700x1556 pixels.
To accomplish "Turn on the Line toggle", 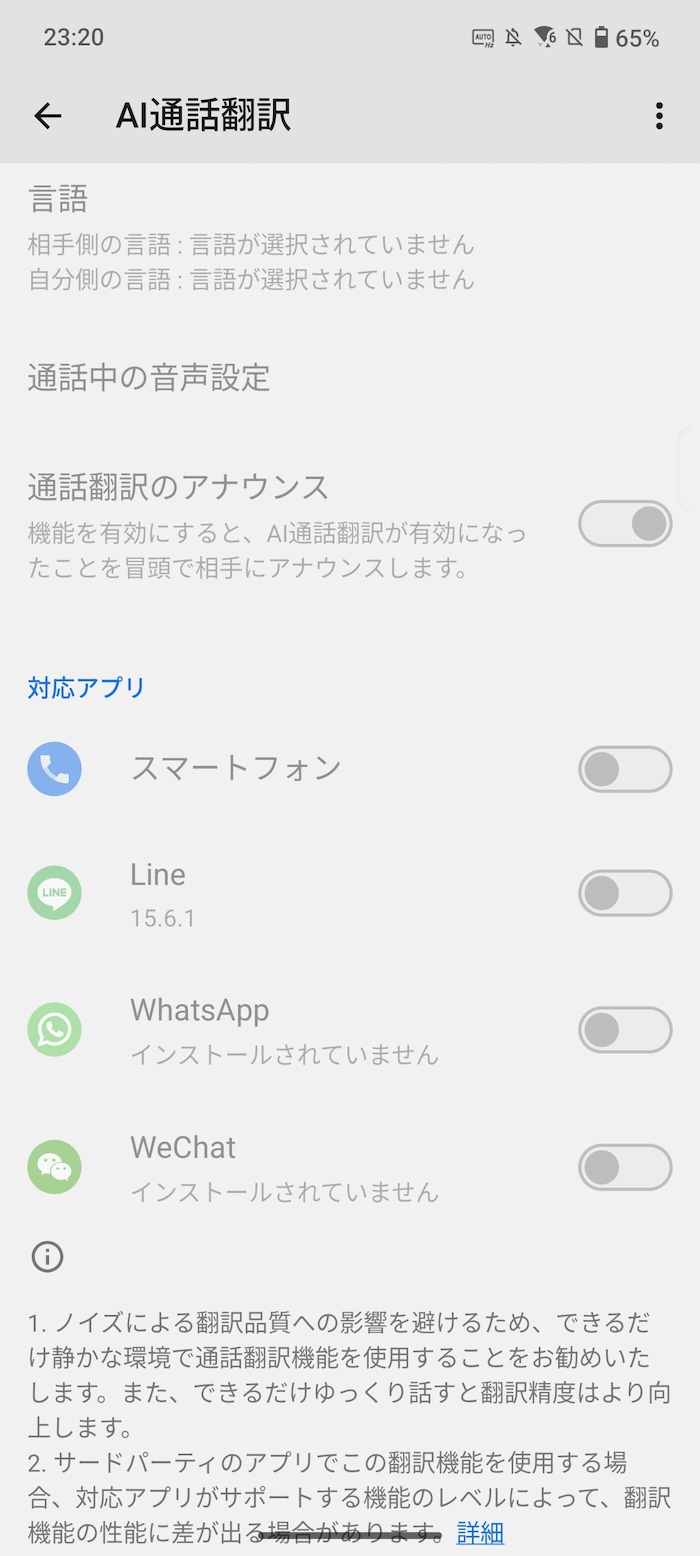I will tap(625, 893).
